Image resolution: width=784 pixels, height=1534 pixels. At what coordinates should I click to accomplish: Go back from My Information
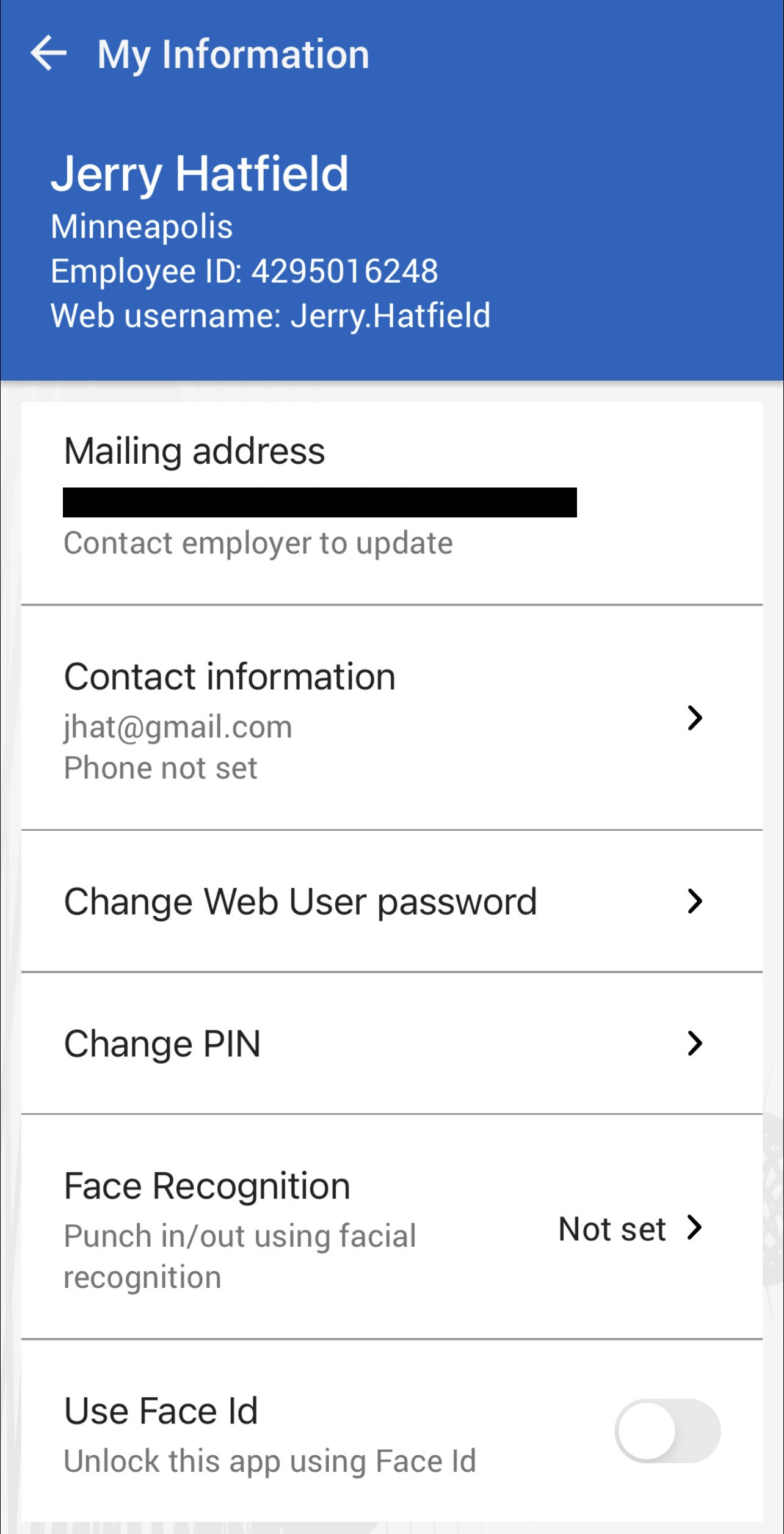pyautogui.click(x=49, y=54)
